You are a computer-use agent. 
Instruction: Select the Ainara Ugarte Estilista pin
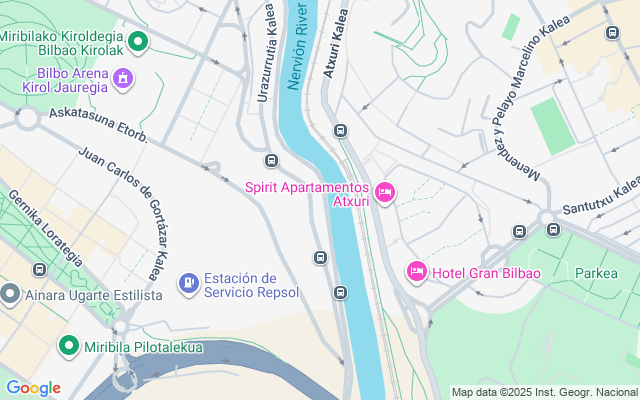click(11, 295)
